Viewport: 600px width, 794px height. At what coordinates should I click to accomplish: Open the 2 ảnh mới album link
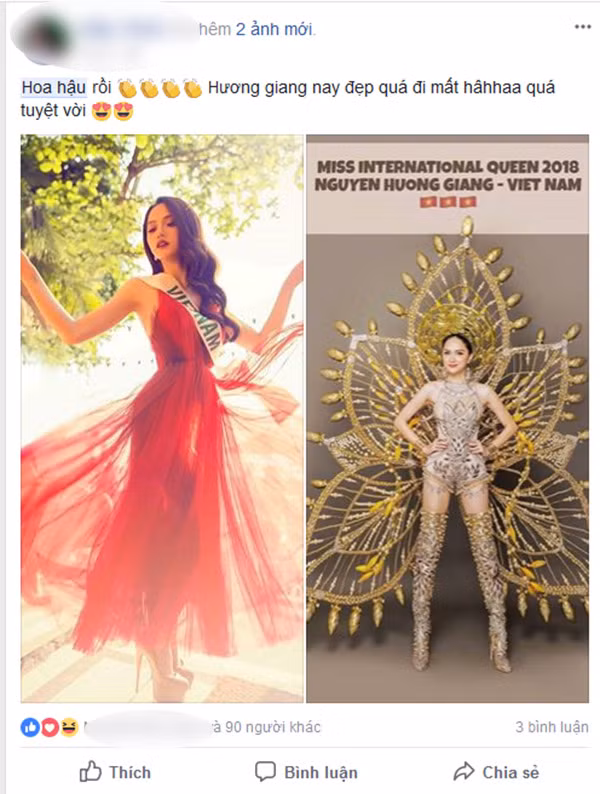275,30
